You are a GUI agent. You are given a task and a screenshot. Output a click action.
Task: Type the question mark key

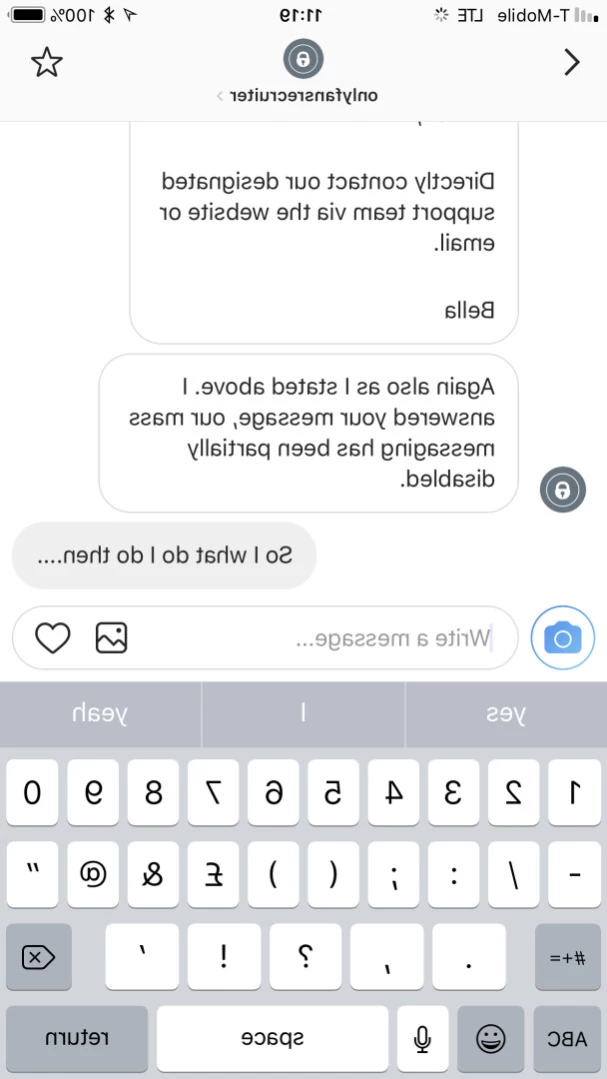pos(304,957)
